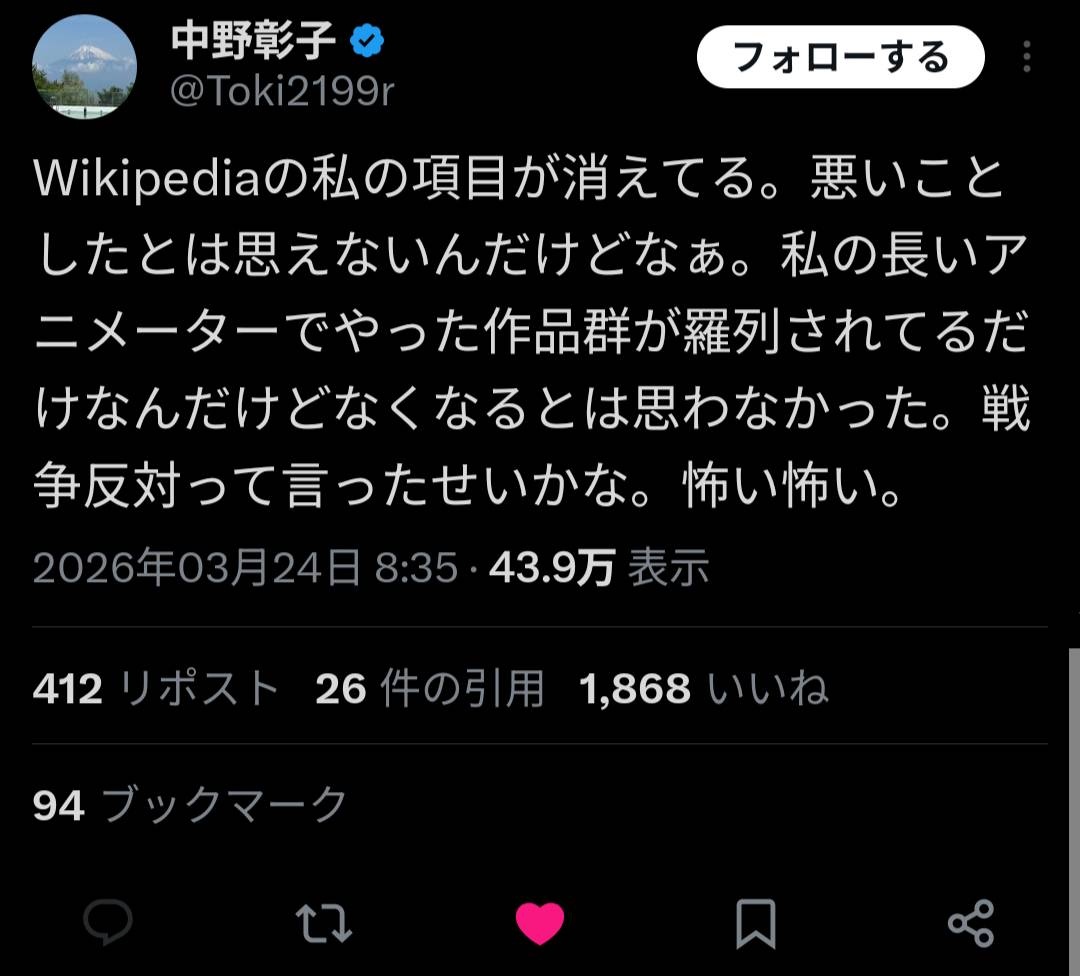Open the post's overflow menu
Screen dimensions: 1080x976
[x=1026, y=57]
